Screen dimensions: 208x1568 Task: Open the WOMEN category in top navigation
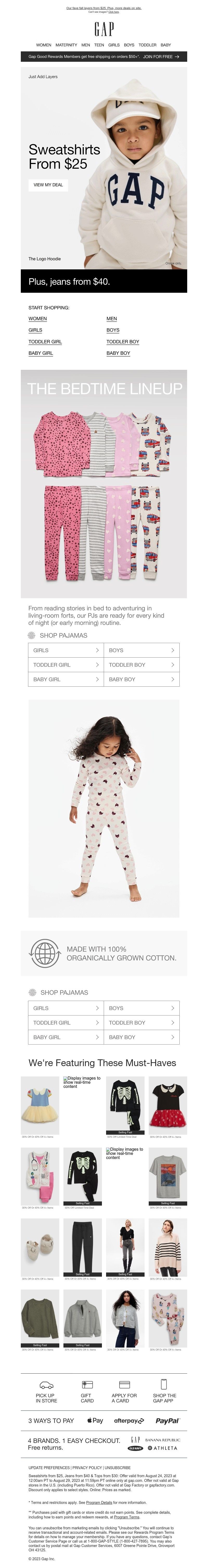[43, 45]
